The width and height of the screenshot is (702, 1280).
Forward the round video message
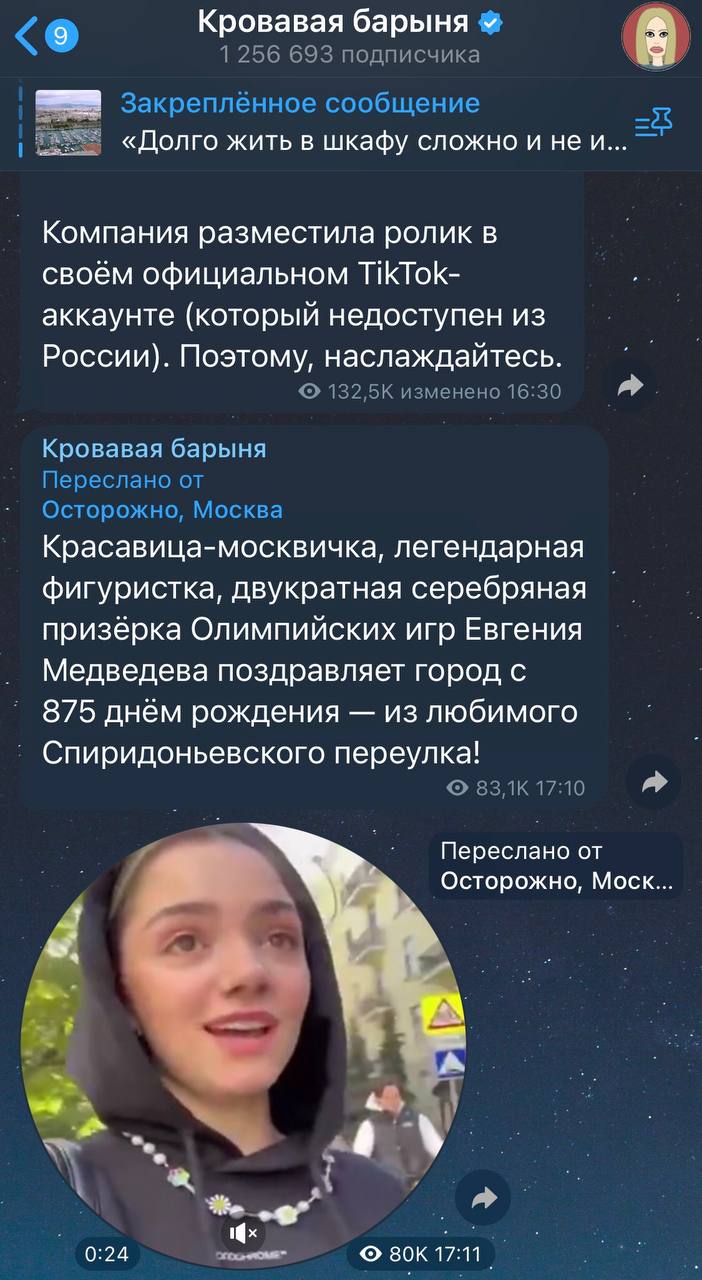pyautogui.click(x=484, y=1198)
